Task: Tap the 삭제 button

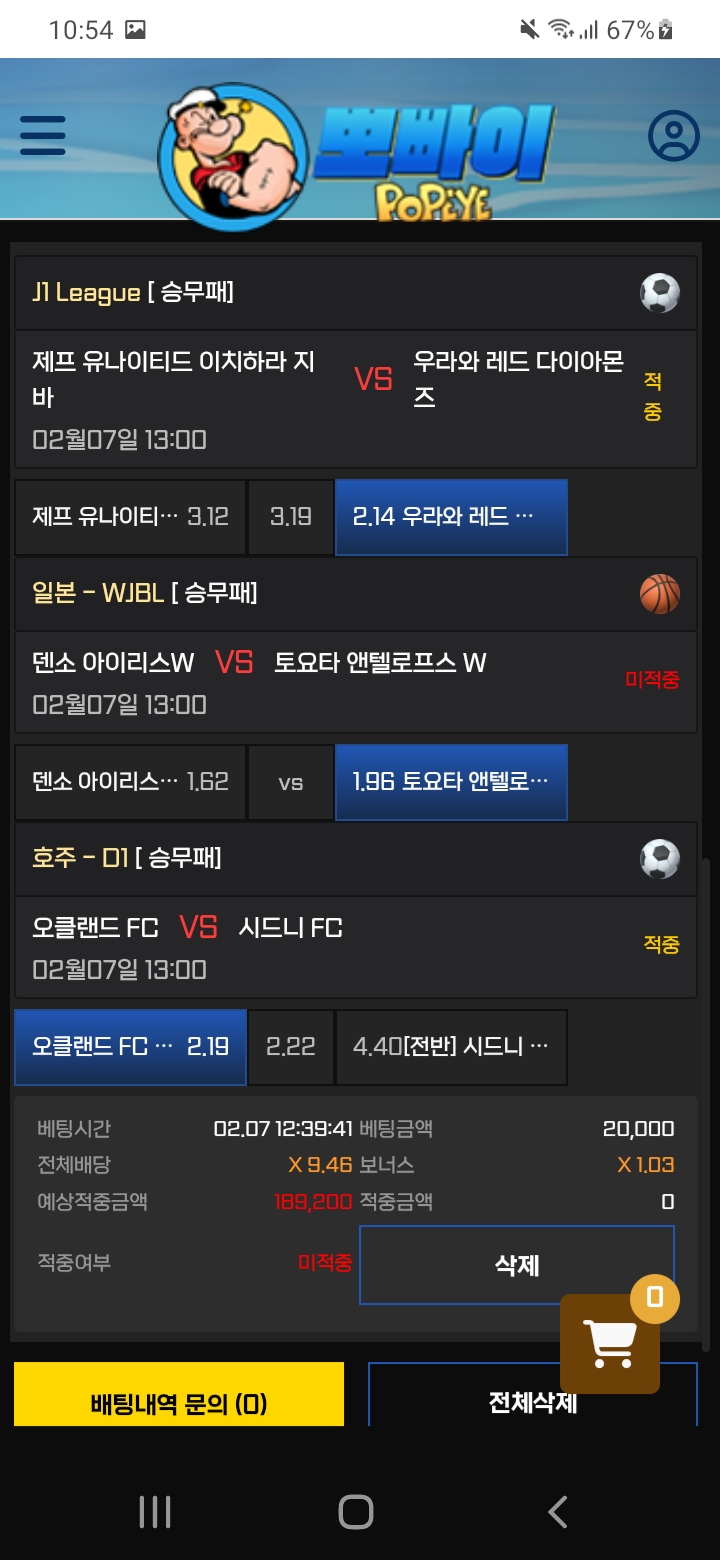Action: pyautogui.click(x=517, y=1265)
